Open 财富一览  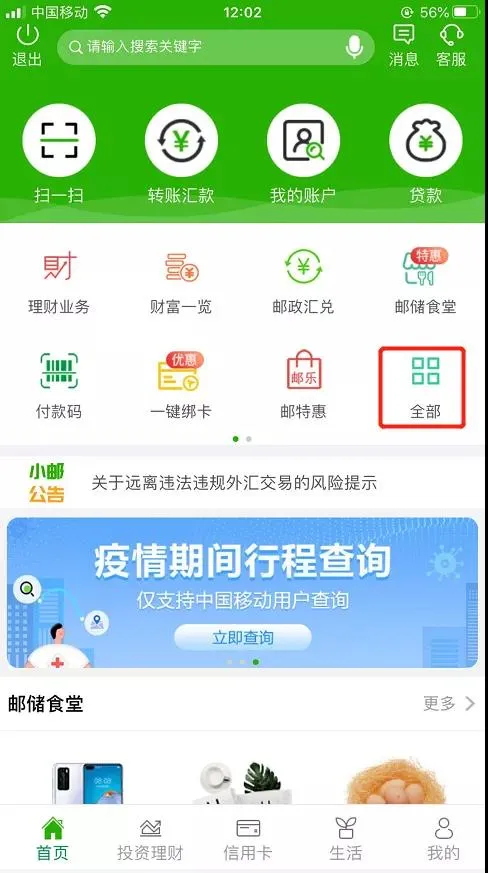click(x=181, y=282)
